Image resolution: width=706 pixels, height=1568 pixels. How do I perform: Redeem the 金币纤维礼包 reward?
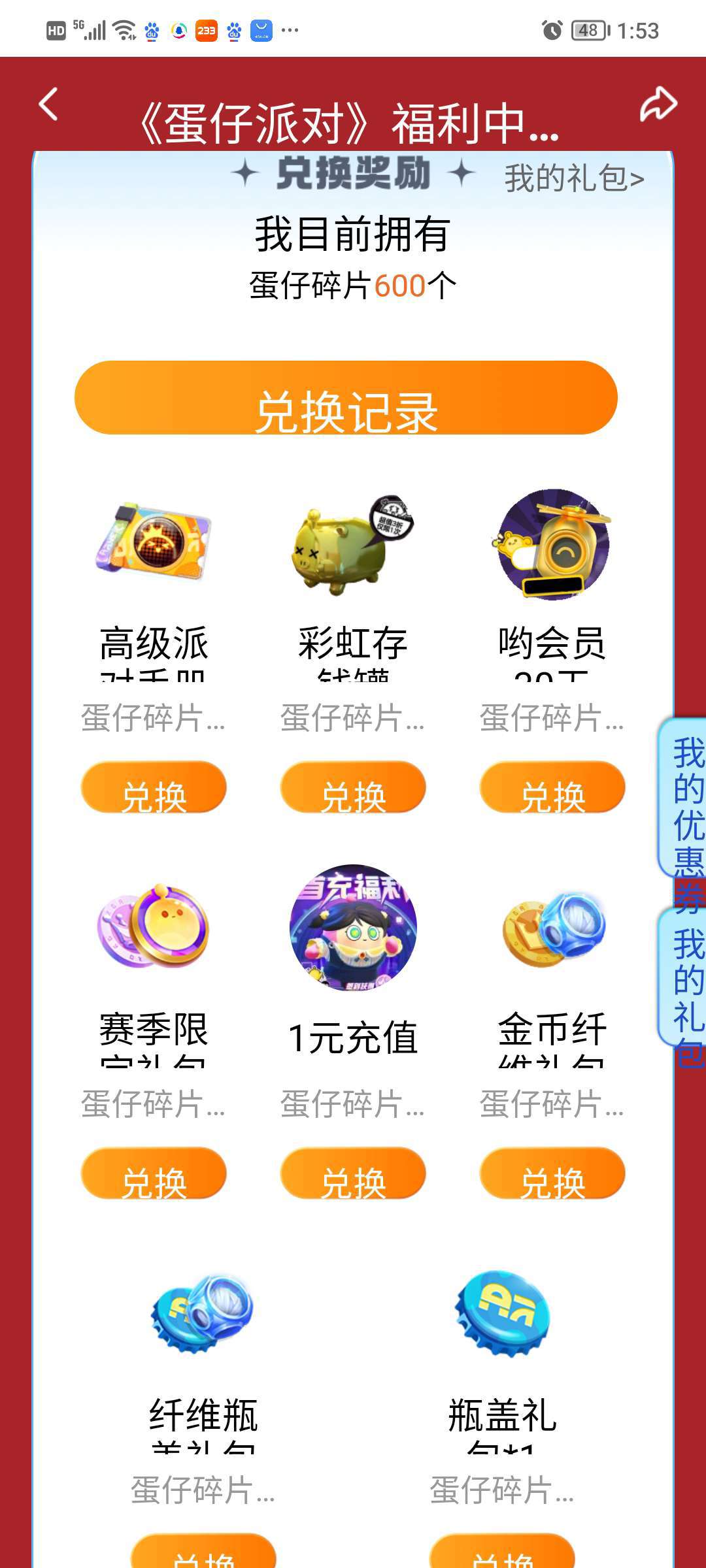coord(552,1173)
